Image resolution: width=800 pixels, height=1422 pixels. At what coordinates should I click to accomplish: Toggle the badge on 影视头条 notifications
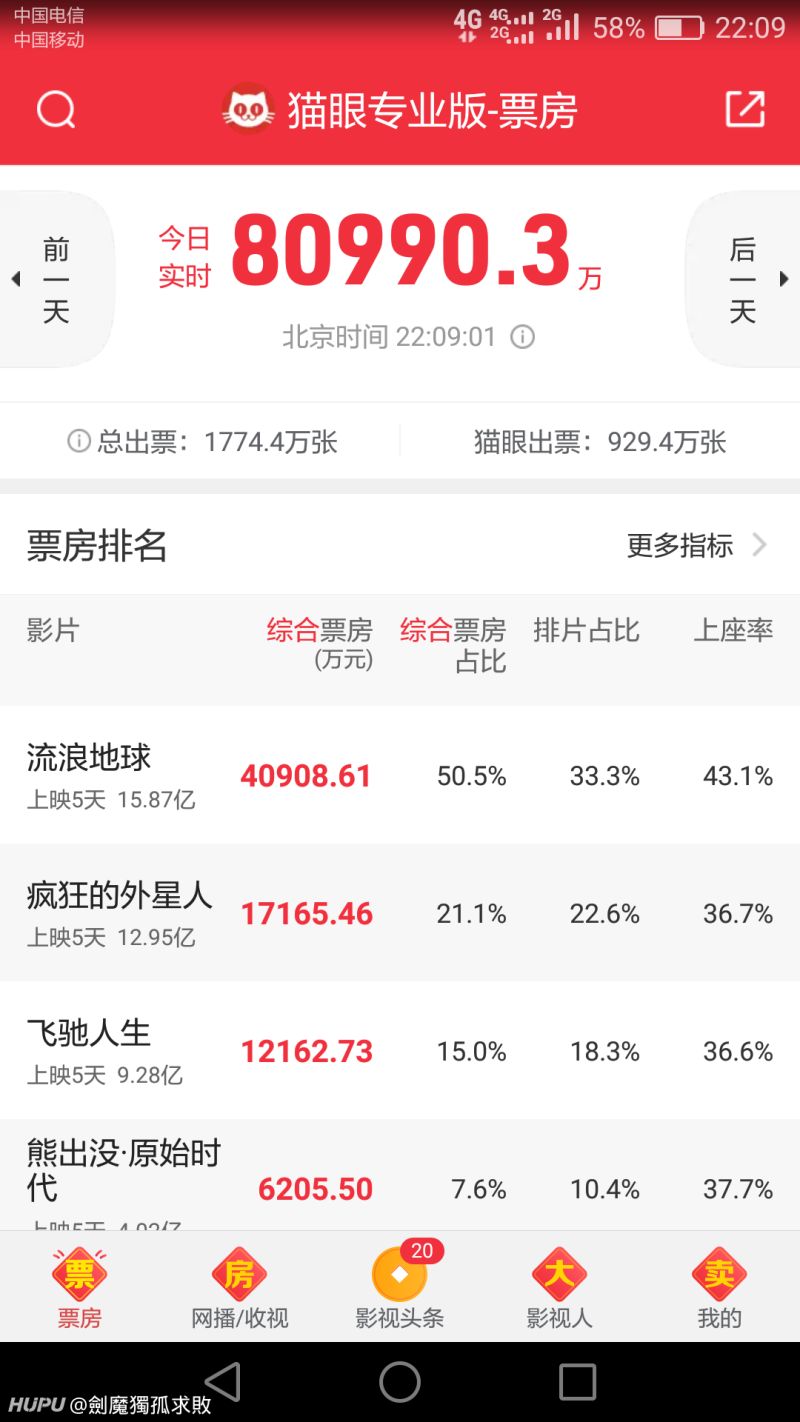coord(422,1250)
